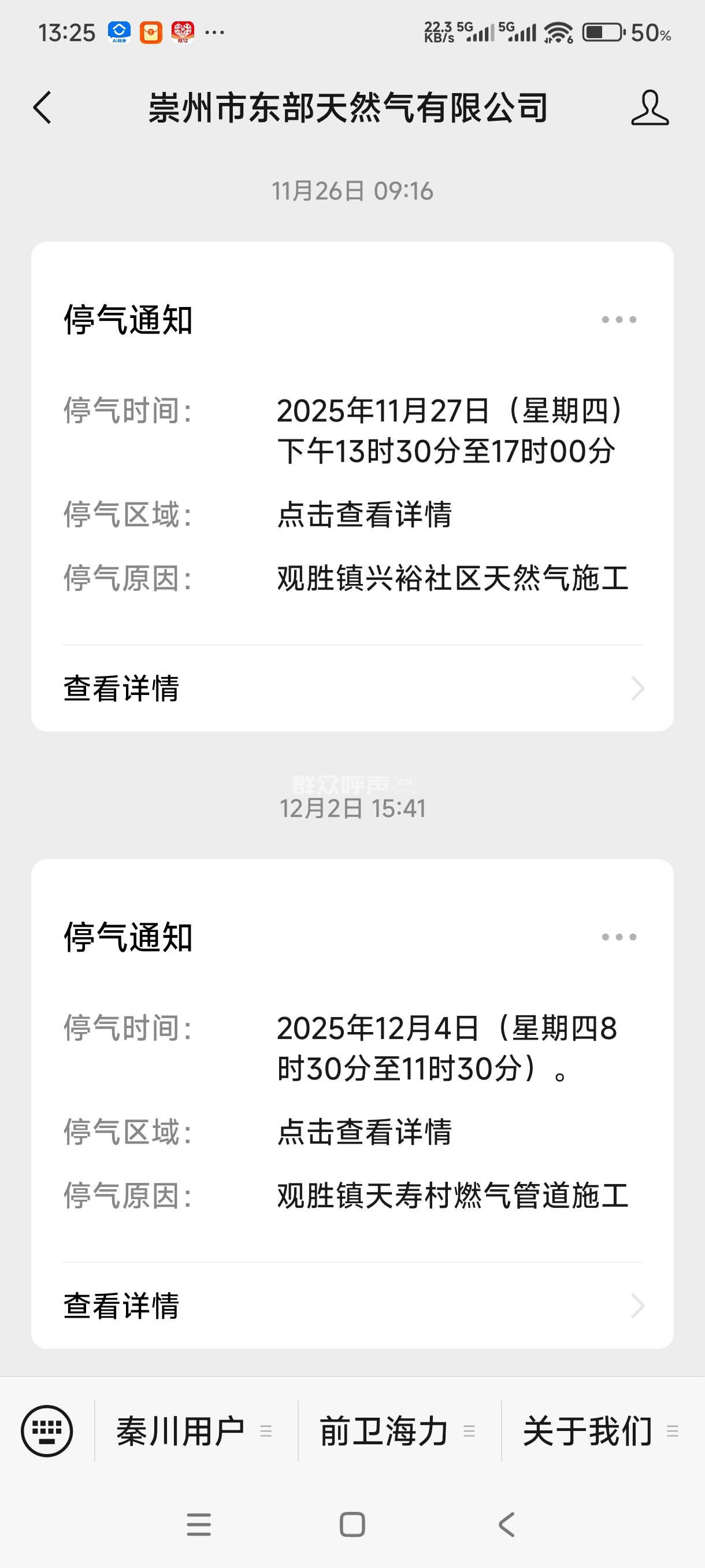The image size is (705, 1568).
Task: Open options for the November 27 outage notice
Action: (x=619, y=320)
